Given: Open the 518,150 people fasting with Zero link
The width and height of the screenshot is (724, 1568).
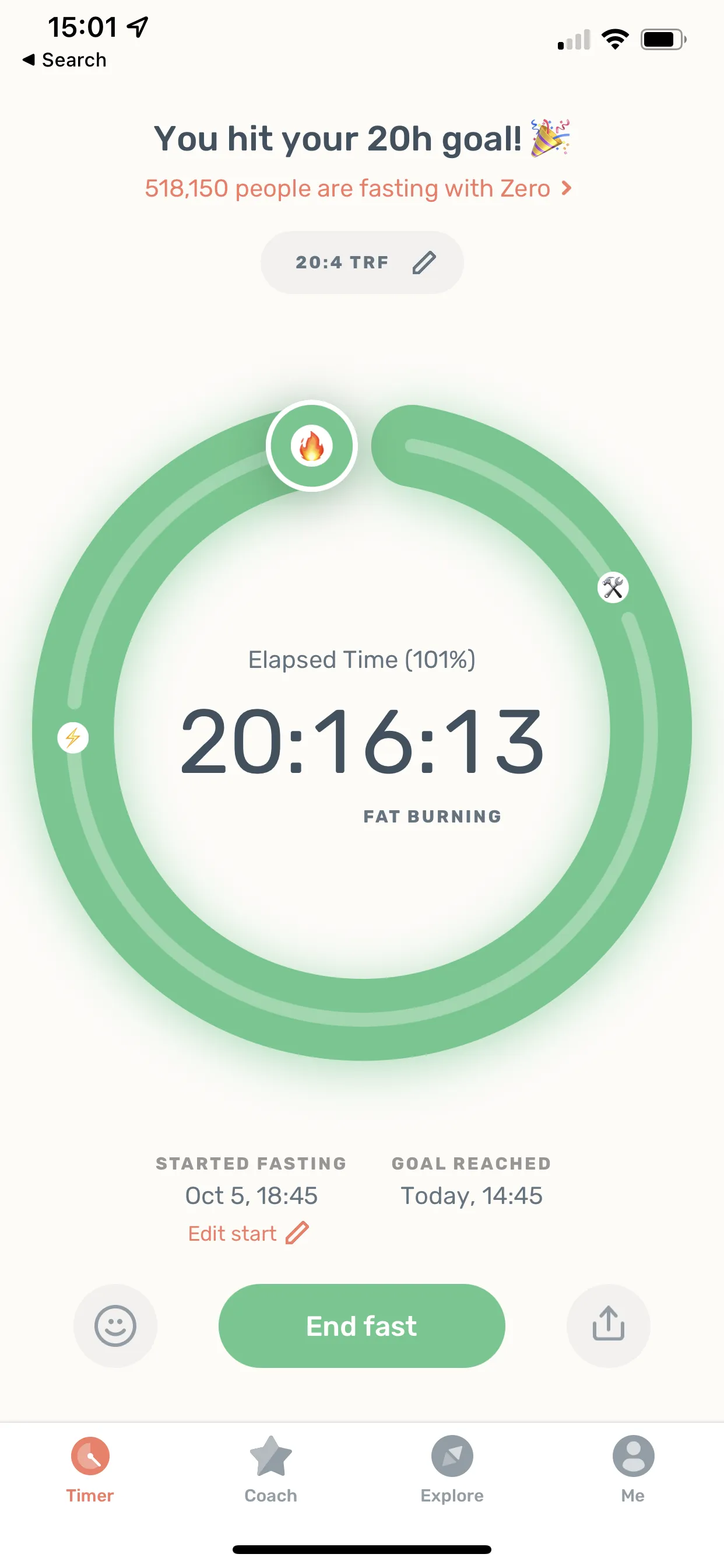Looking at the screenshot, I should pyautogui.click(x=358, y=188).
